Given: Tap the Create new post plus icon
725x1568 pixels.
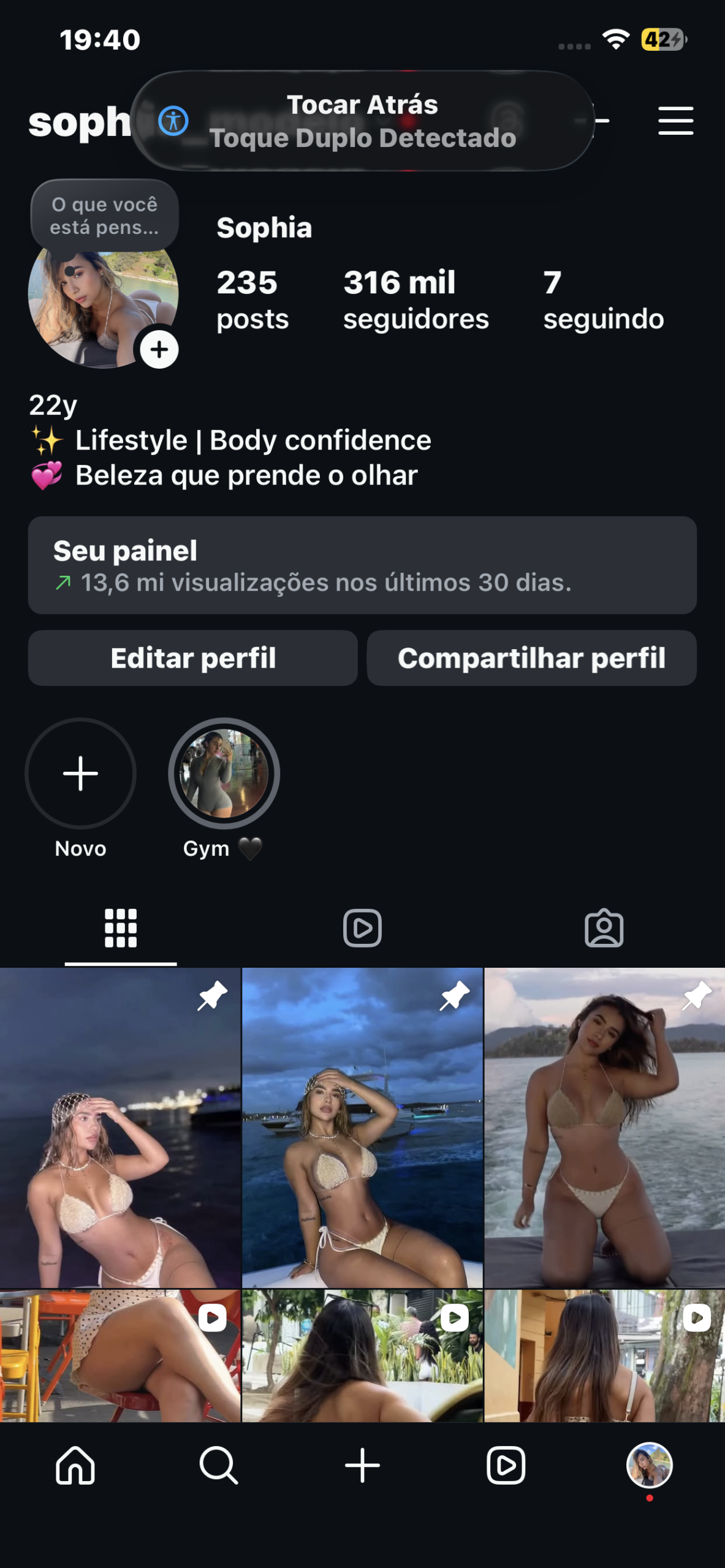Looking at the screenshot, I should (x=363, y=1465).
